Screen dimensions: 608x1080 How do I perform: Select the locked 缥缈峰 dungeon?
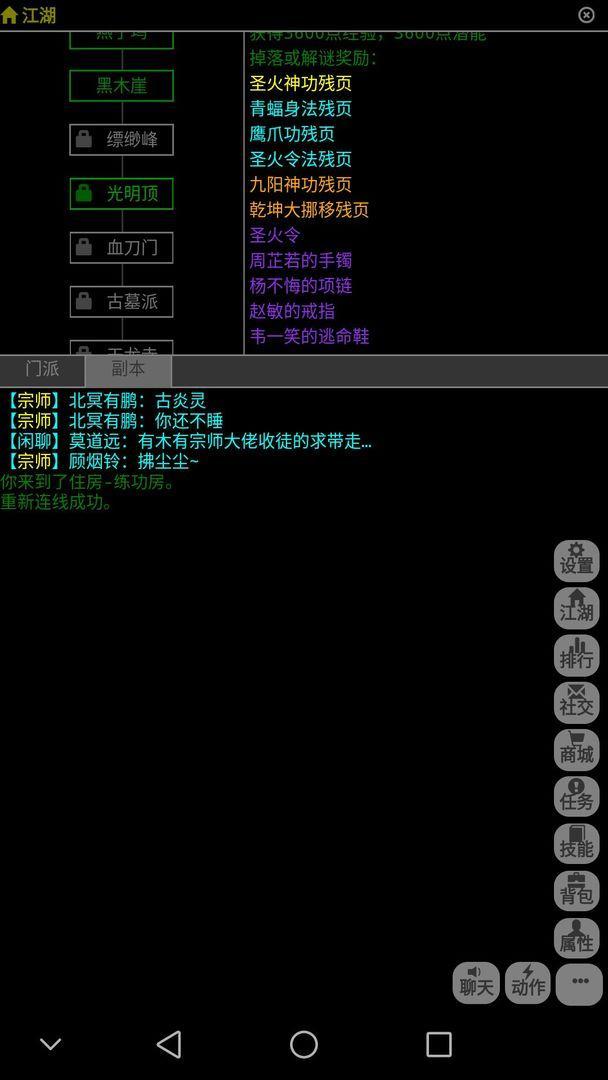121,140
